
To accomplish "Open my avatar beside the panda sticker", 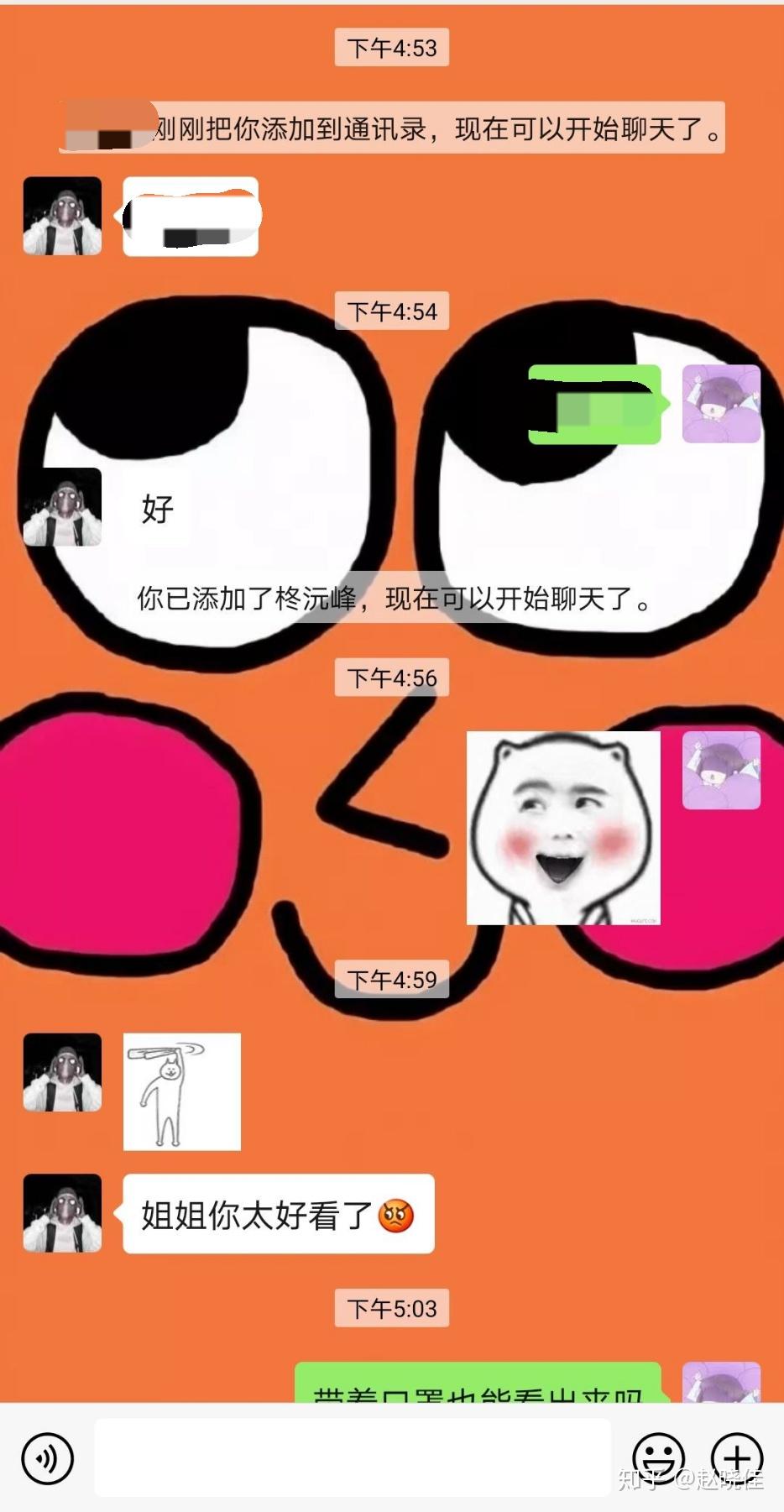I will pyautogui.click(x=721, y=770).
